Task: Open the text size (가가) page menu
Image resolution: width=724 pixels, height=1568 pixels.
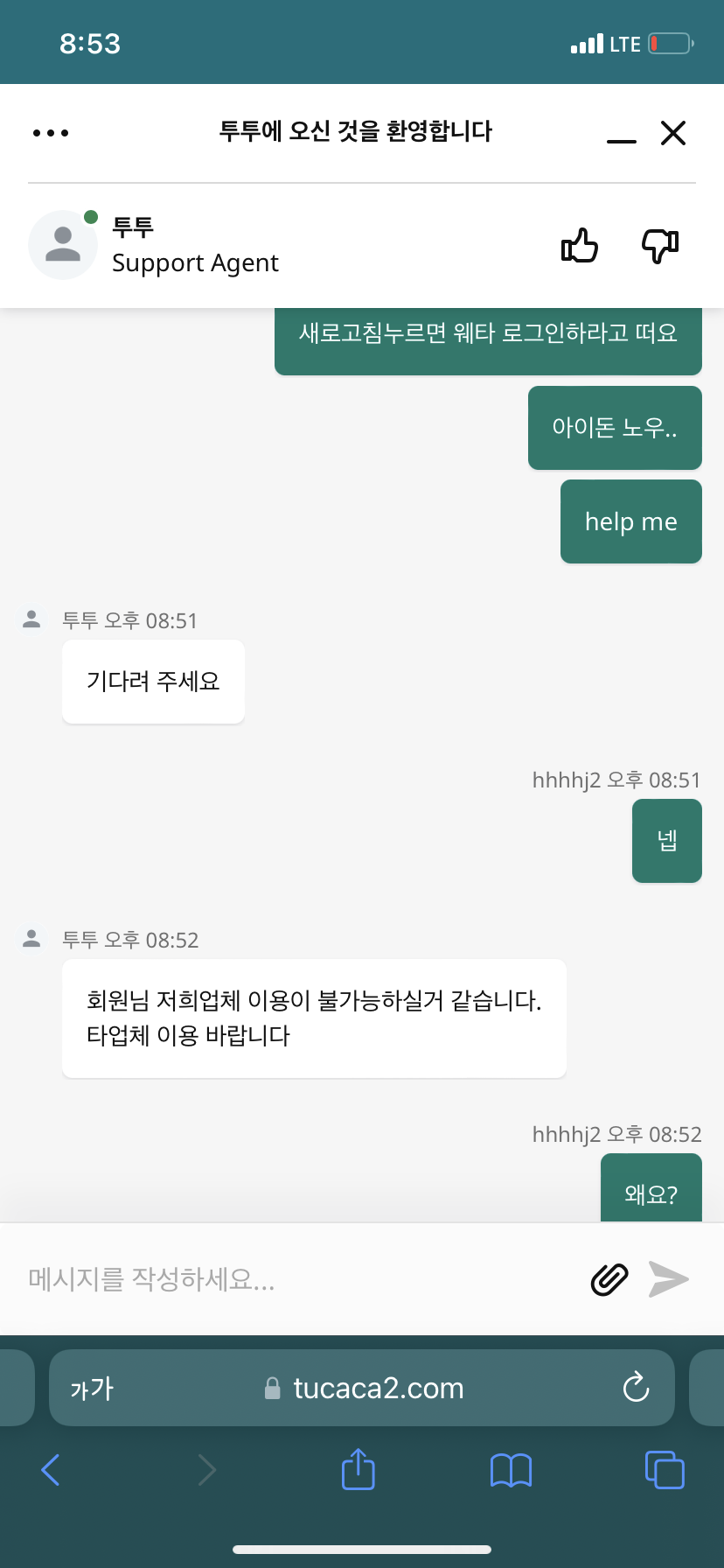Action: [x=93, y=1389]
